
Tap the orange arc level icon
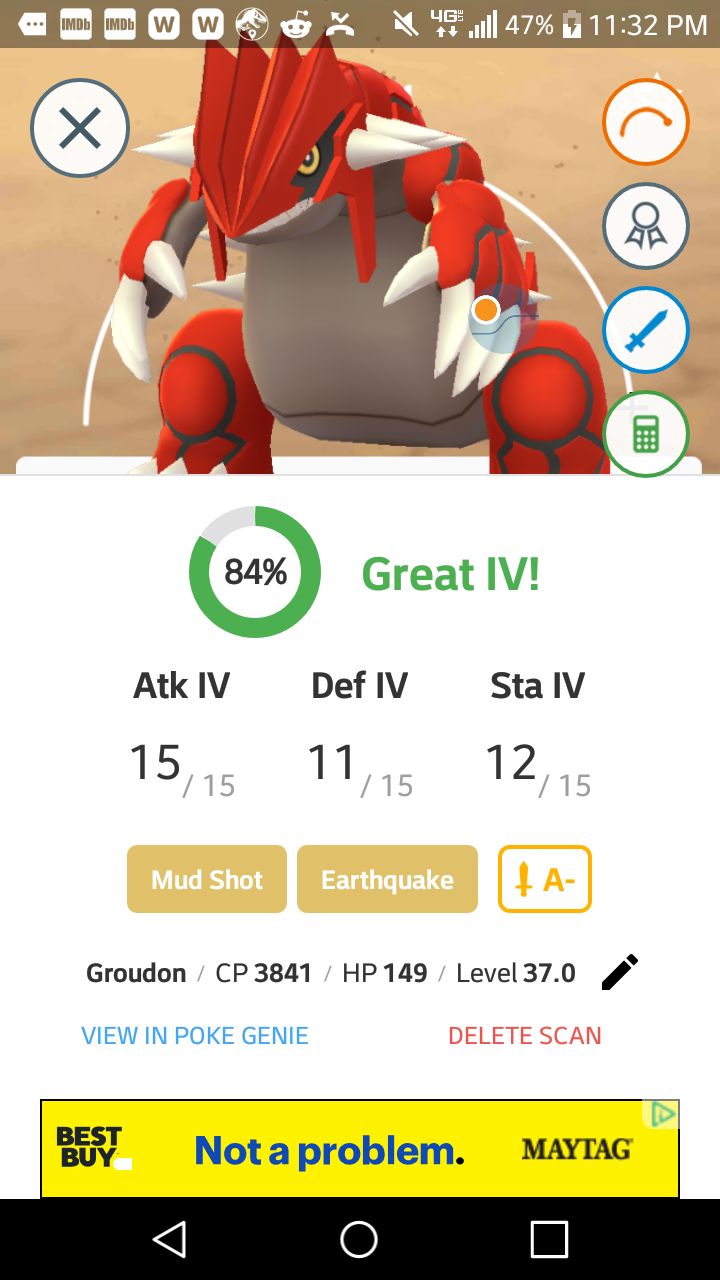[646, 122]
